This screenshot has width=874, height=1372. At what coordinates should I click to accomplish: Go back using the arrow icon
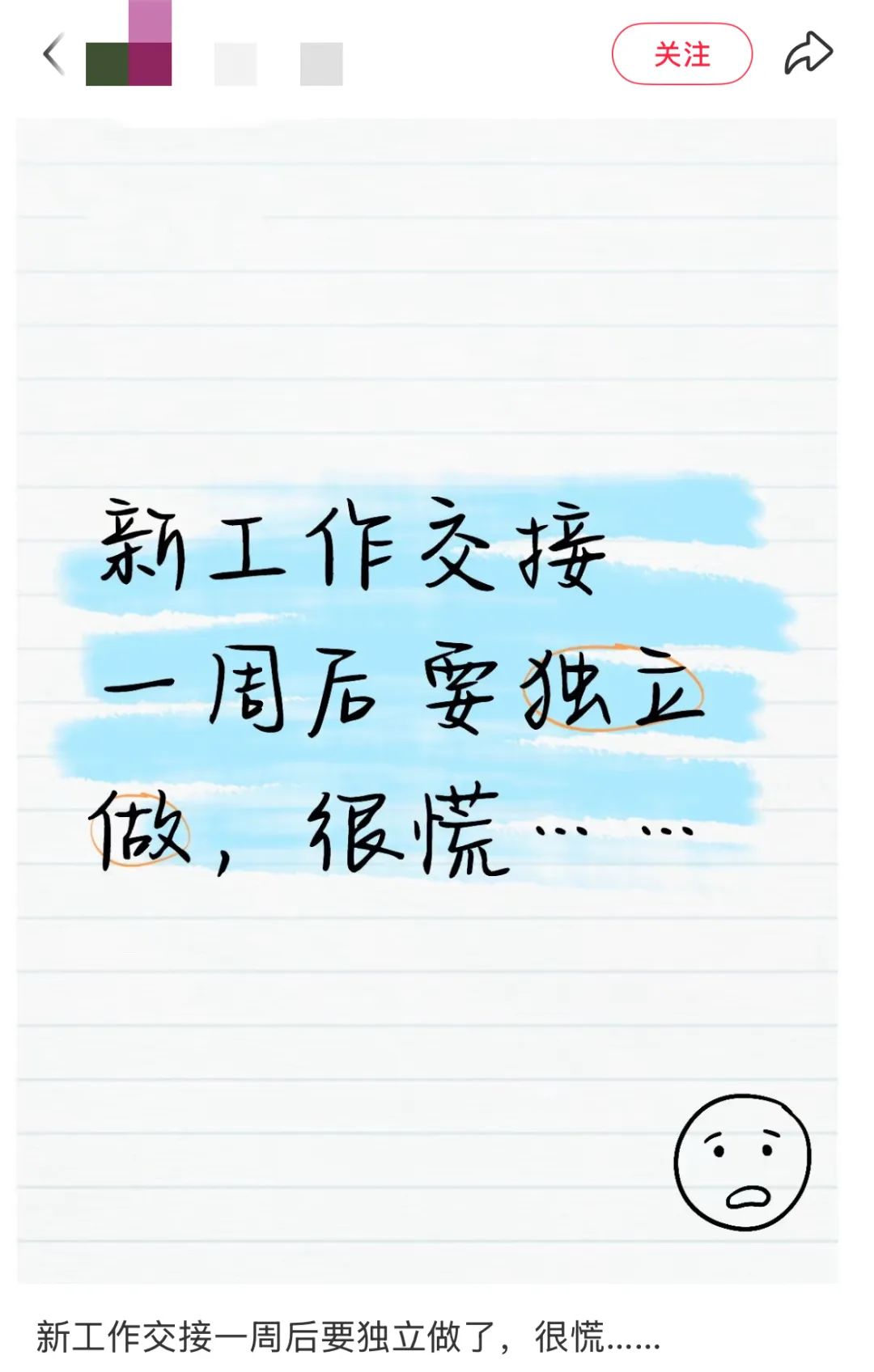(53, 55)
